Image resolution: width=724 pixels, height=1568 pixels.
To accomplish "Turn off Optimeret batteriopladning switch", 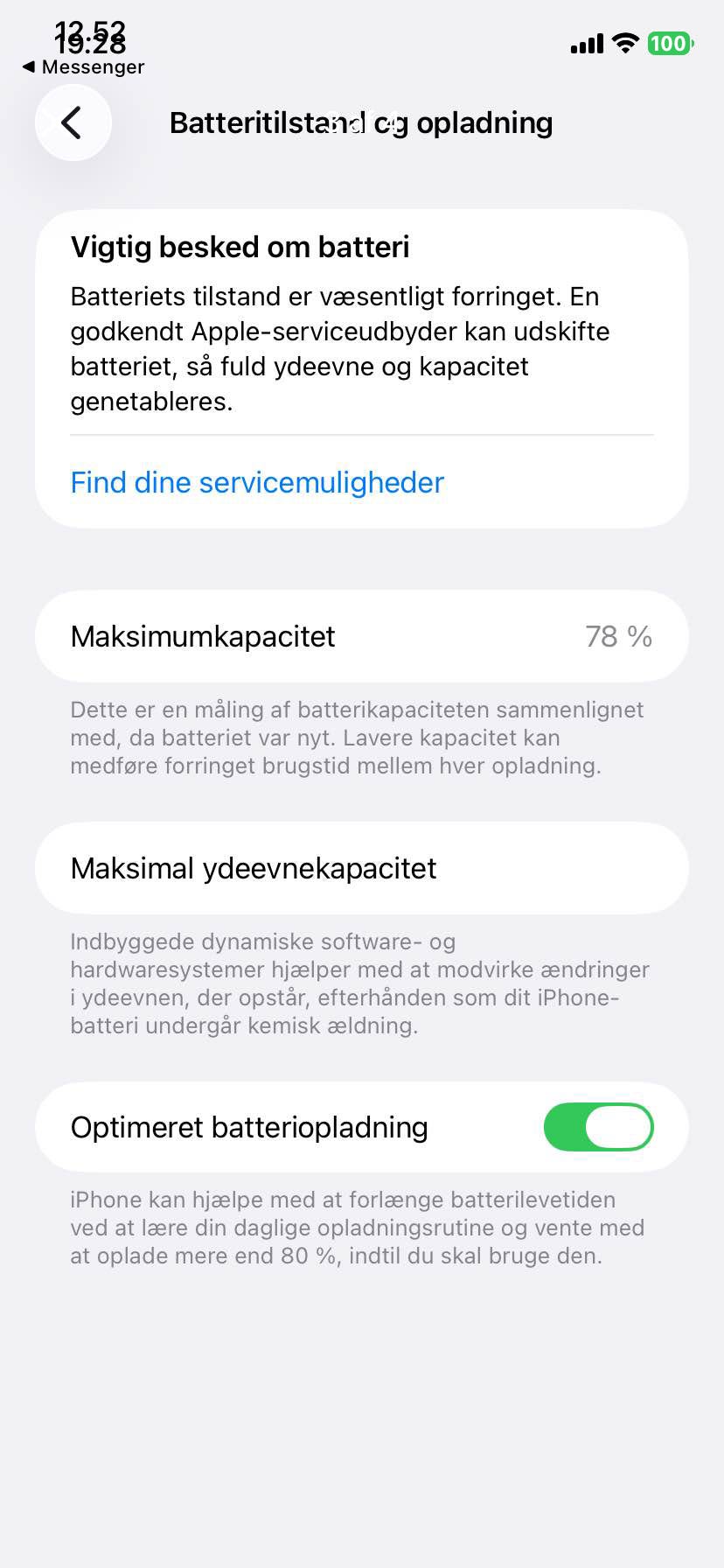I will [x=598, y=1126].
